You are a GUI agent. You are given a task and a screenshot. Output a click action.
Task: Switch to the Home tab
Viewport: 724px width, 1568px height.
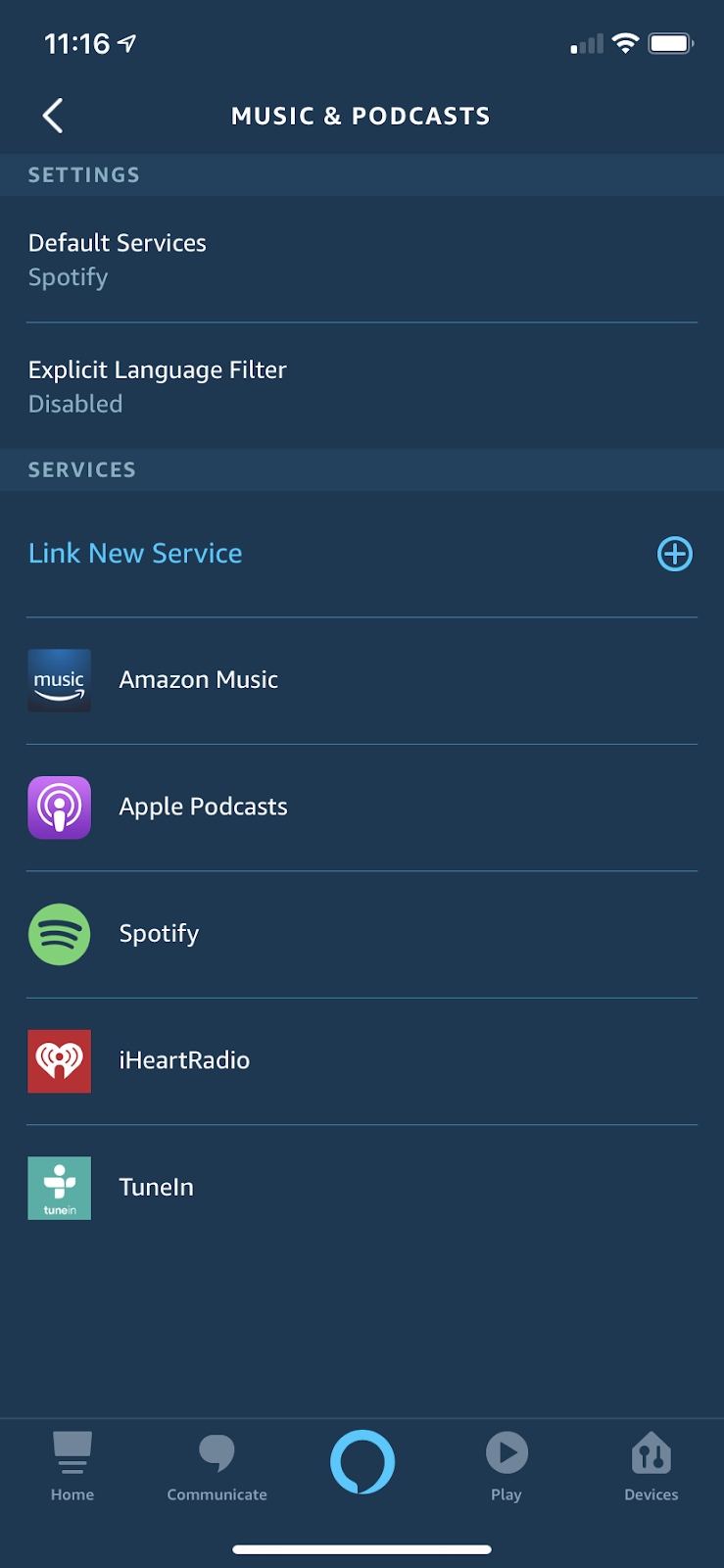[72, 1466]
